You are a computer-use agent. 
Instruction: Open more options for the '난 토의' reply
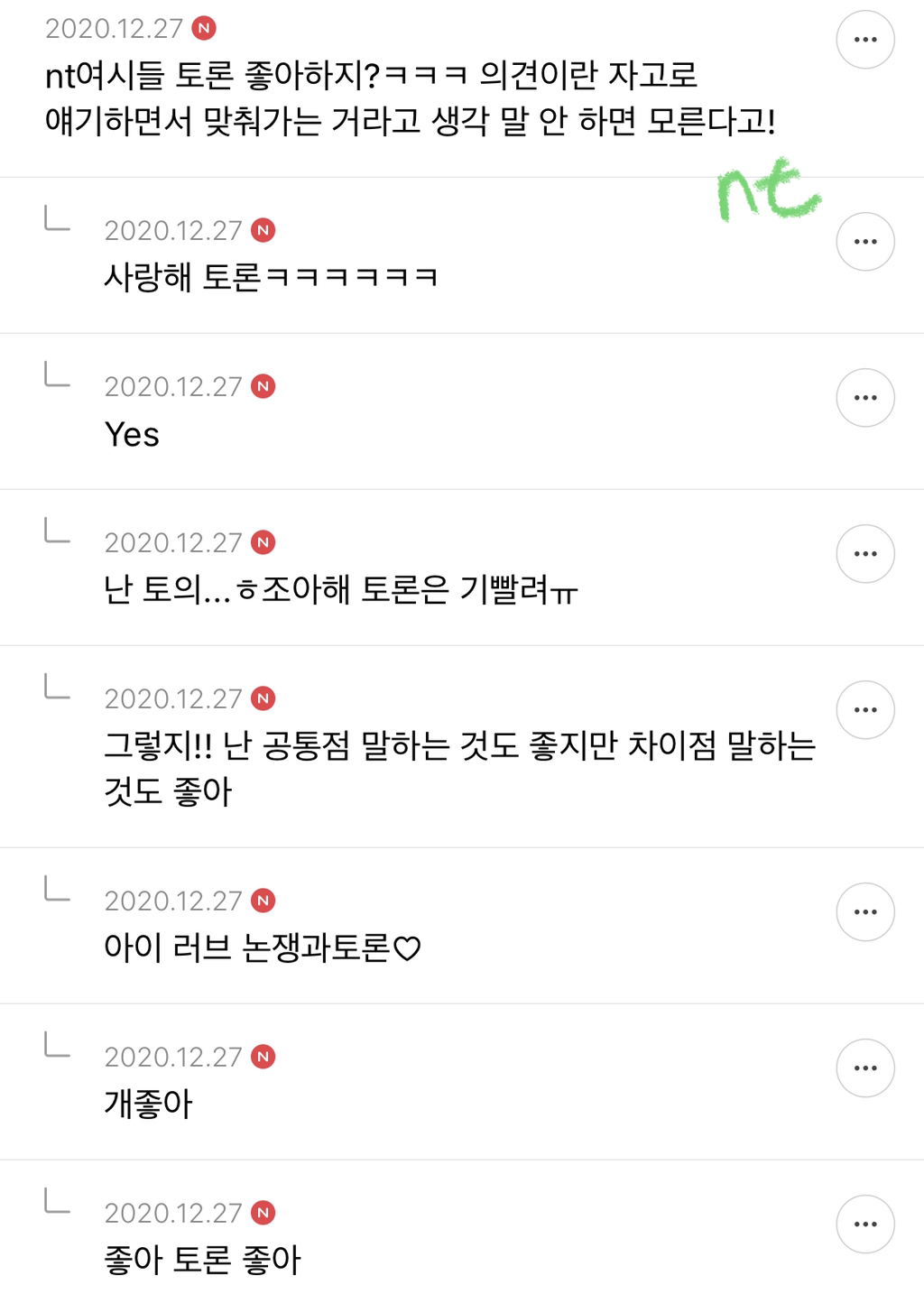864,554
